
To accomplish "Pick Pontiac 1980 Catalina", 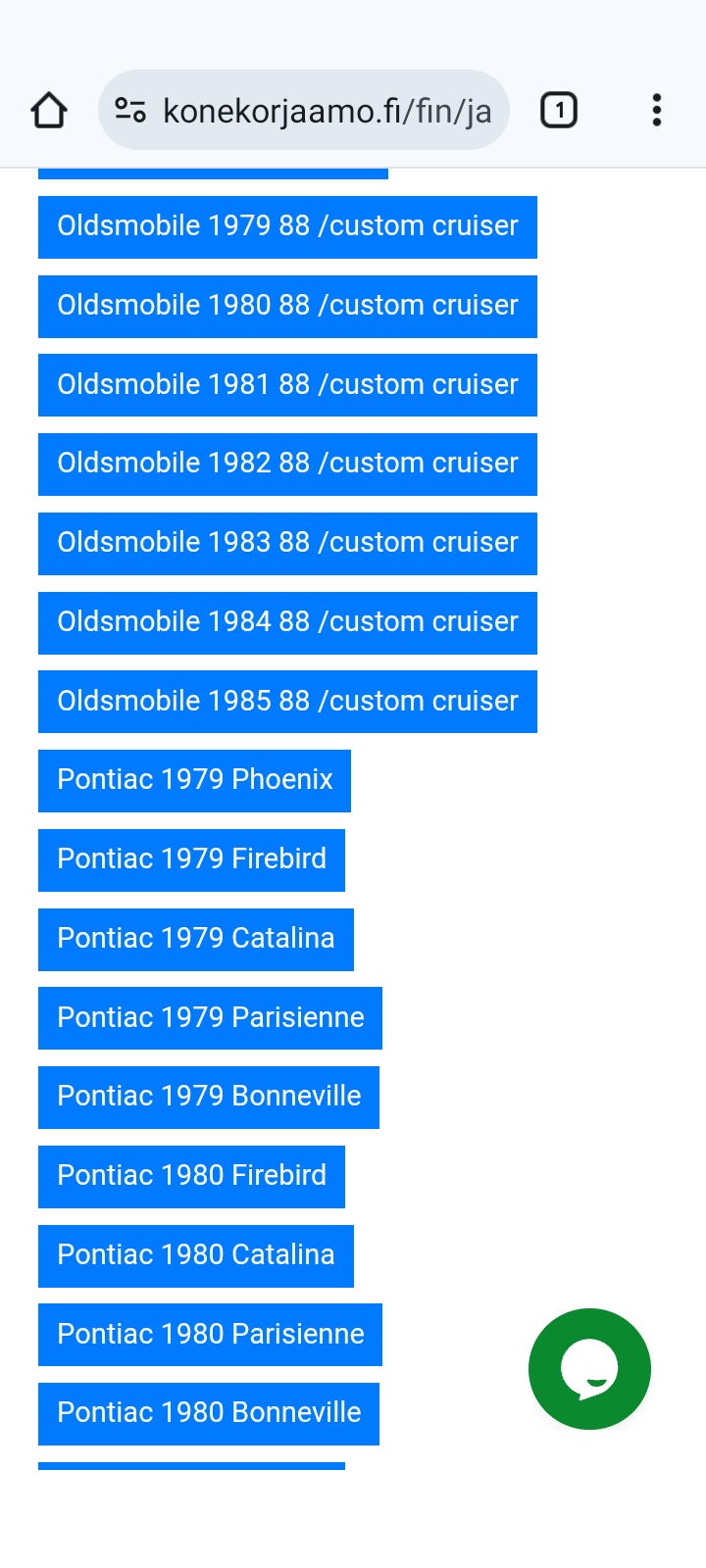I will [195, 1255].
